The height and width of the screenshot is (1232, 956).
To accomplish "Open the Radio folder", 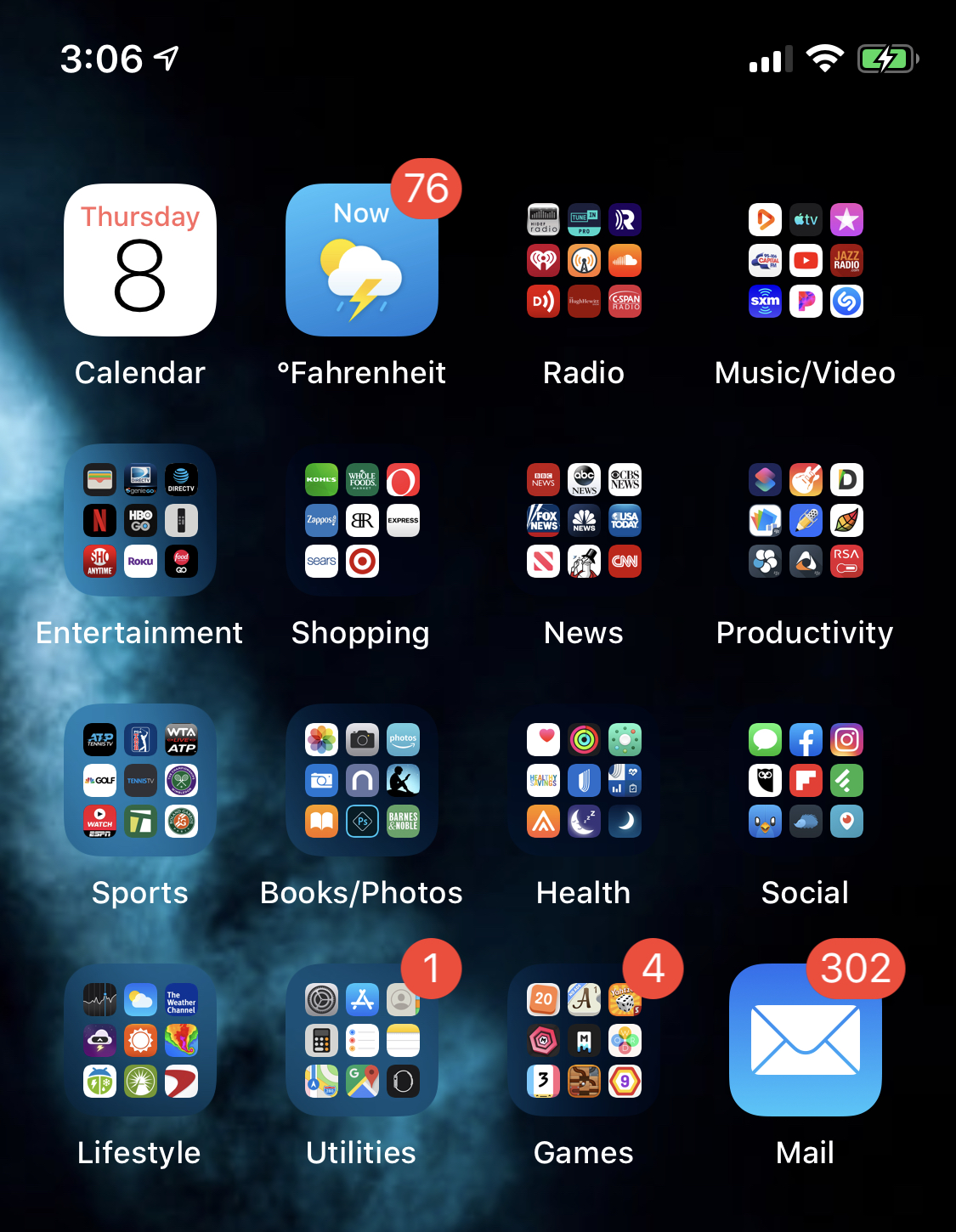I will (584, 260).
